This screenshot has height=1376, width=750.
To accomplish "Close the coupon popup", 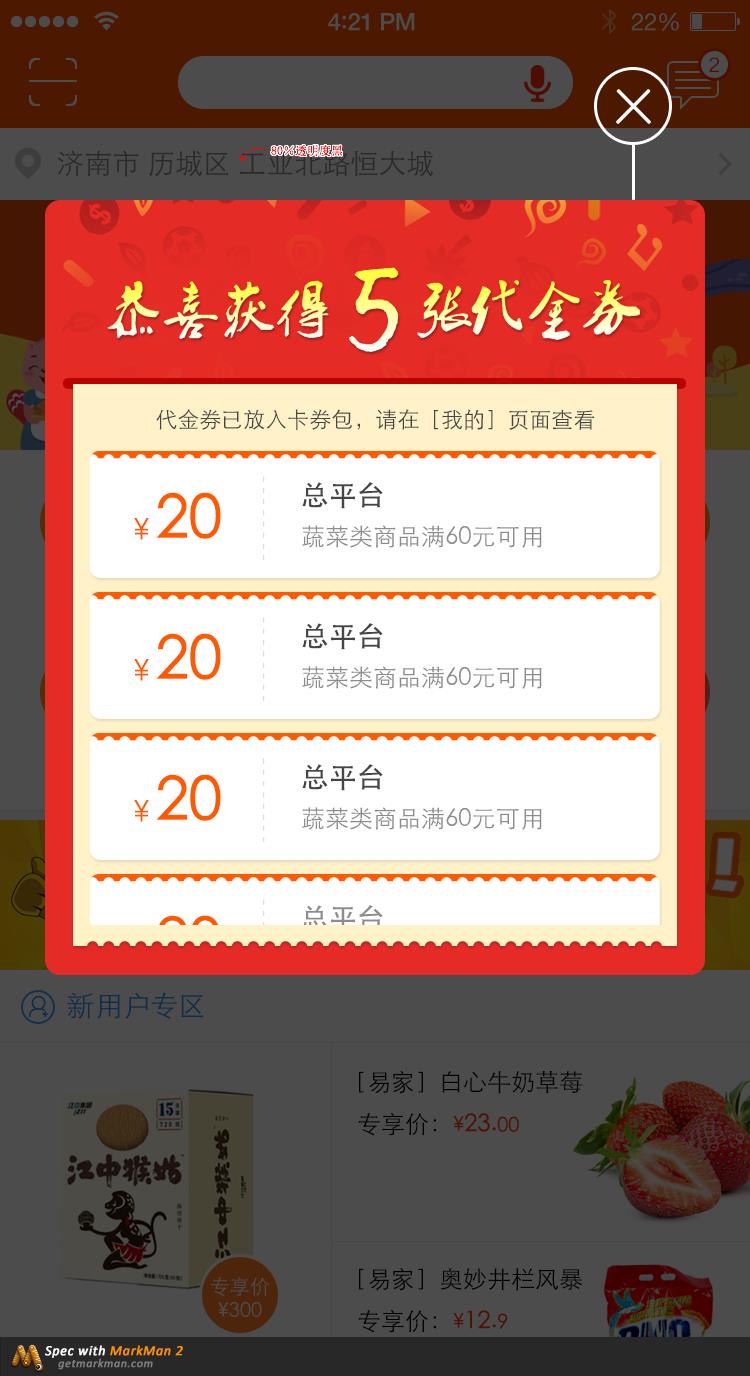I will coord(633,105).
